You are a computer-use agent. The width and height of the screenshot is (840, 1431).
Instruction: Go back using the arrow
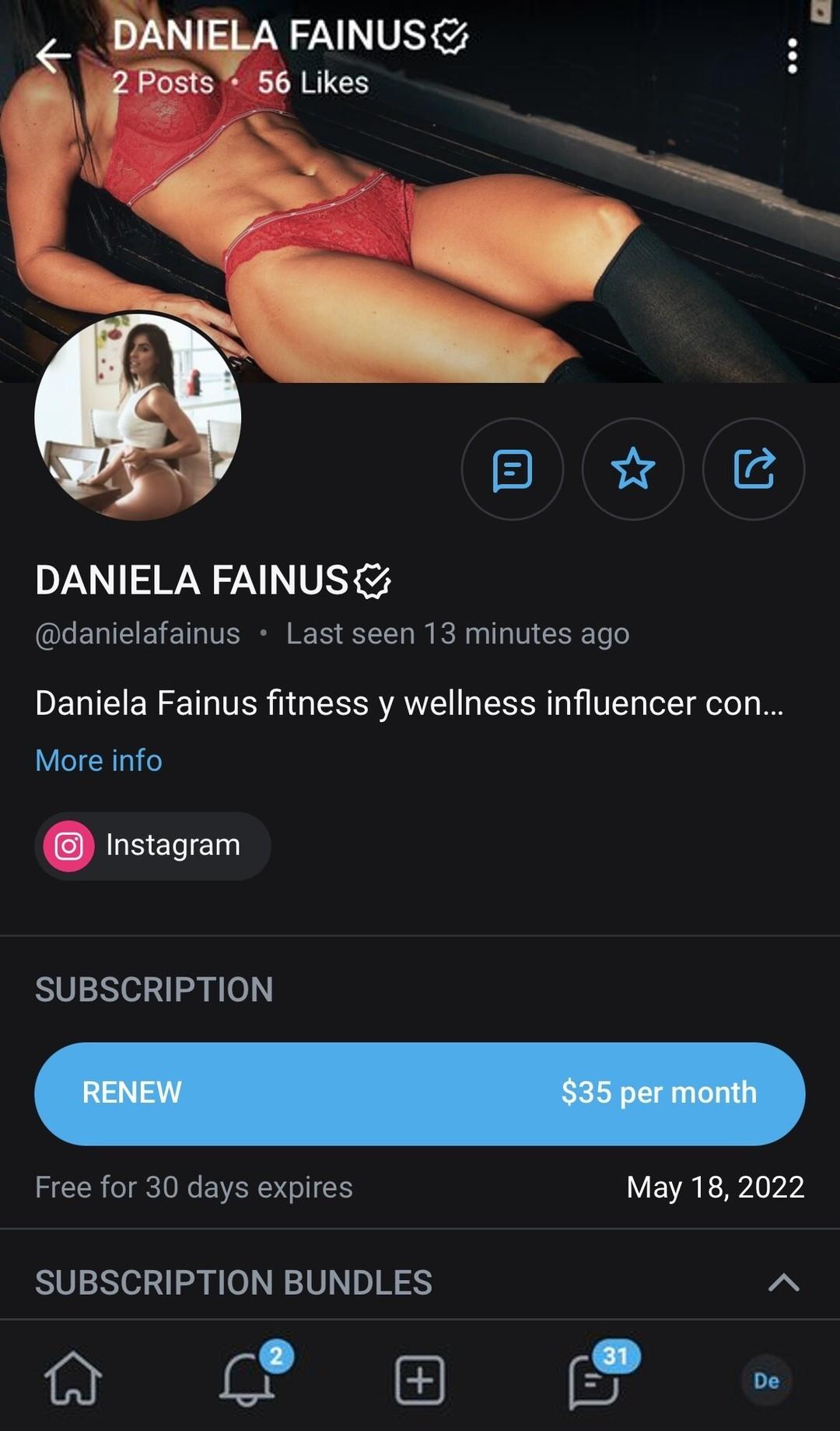[53, 56]
